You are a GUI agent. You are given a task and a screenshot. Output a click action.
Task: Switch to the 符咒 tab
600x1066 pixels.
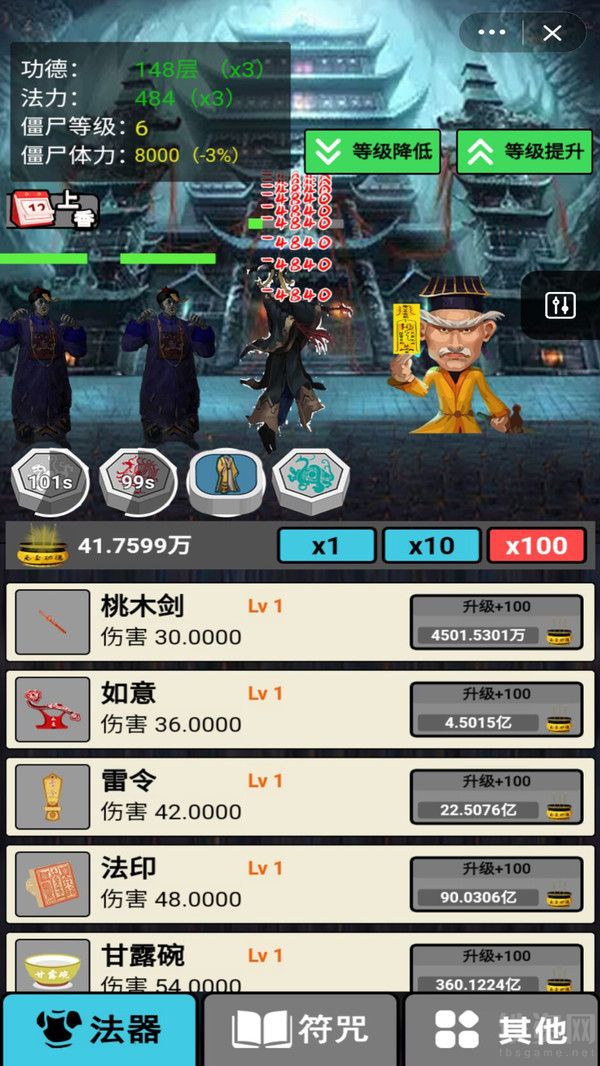300,1030
